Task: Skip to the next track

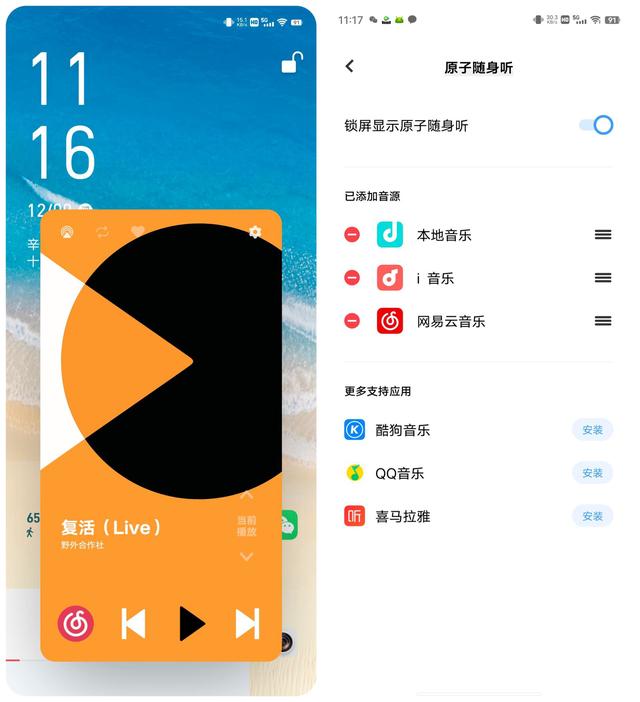Action: [246, 623]
